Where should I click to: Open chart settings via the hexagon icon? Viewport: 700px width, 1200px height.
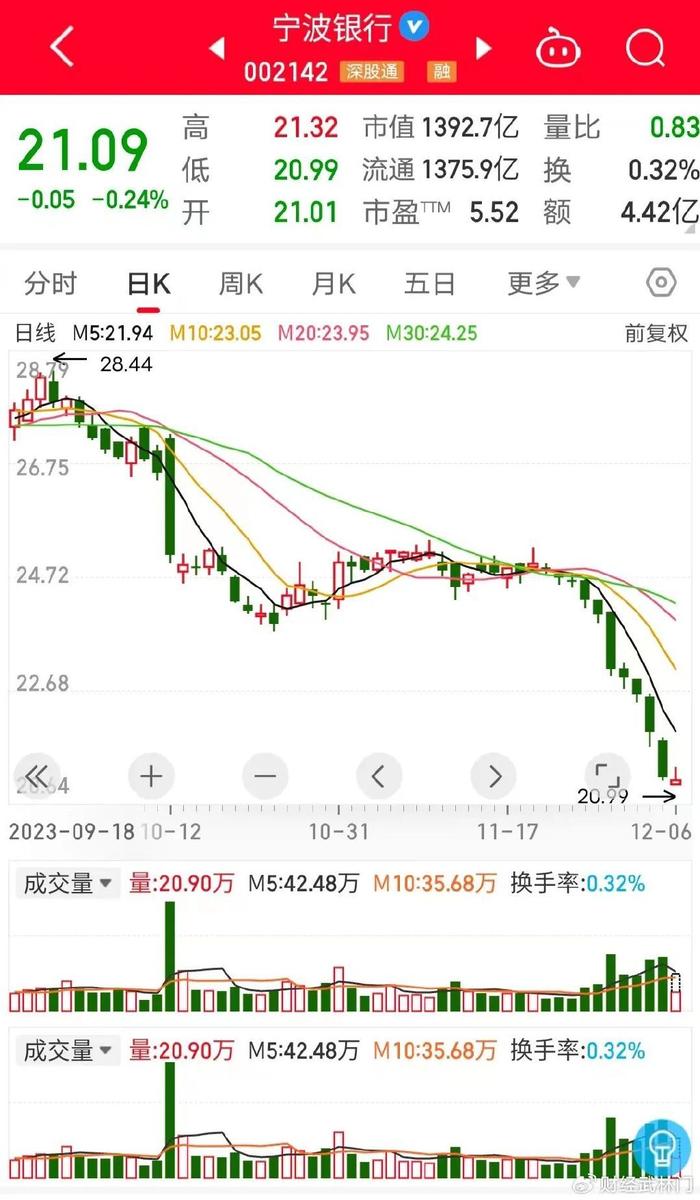click(x=661, y=284)
